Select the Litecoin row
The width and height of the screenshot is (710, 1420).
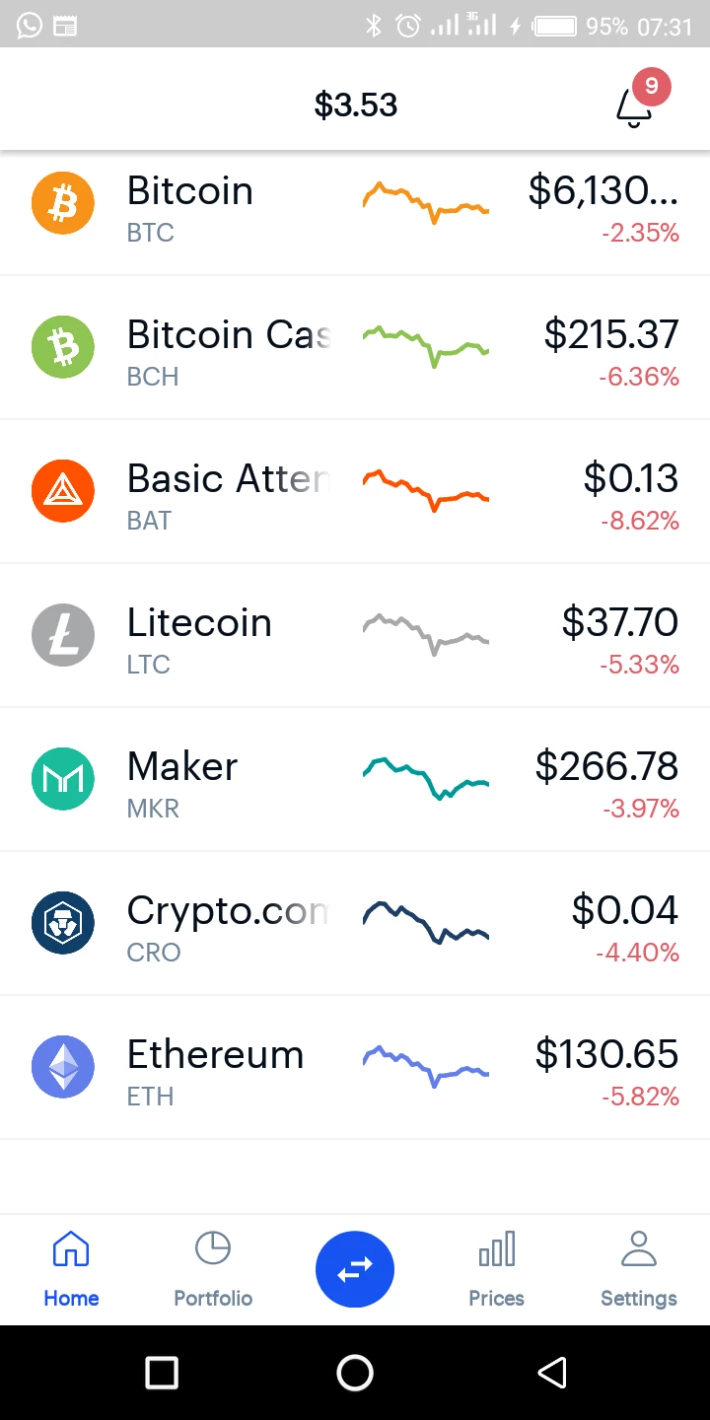(x=355, y=636)
